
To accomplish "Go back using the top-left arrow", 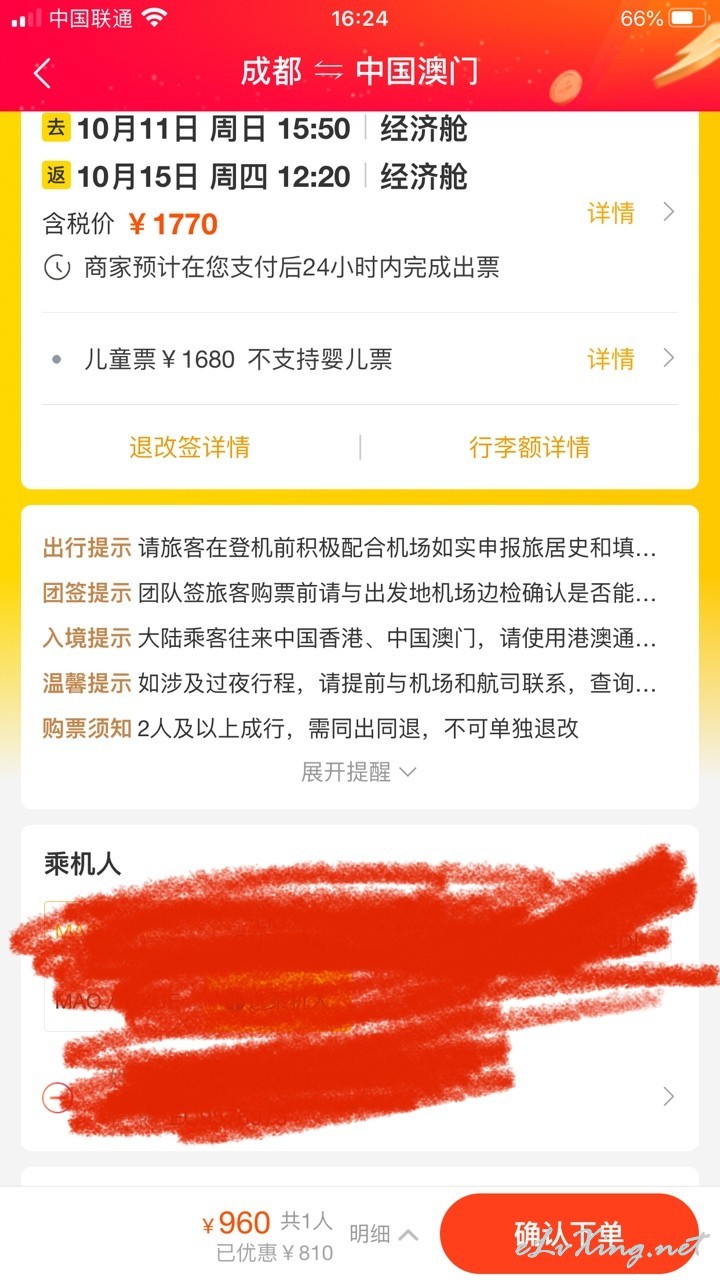I will coord(42,73).
